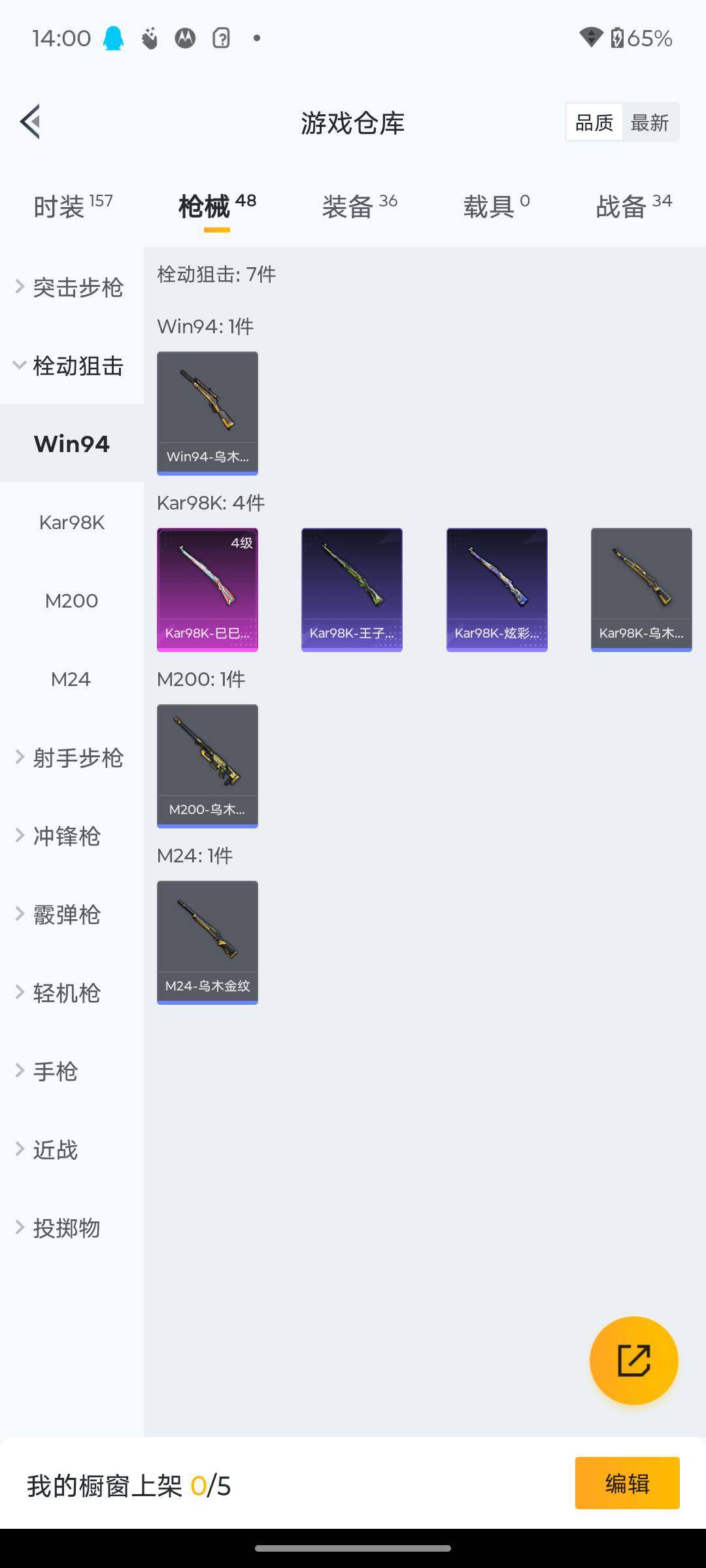Screen dimensions: 706x1568
Task: Expand the 突击步枪 category
Action: (x=72, y=287)
